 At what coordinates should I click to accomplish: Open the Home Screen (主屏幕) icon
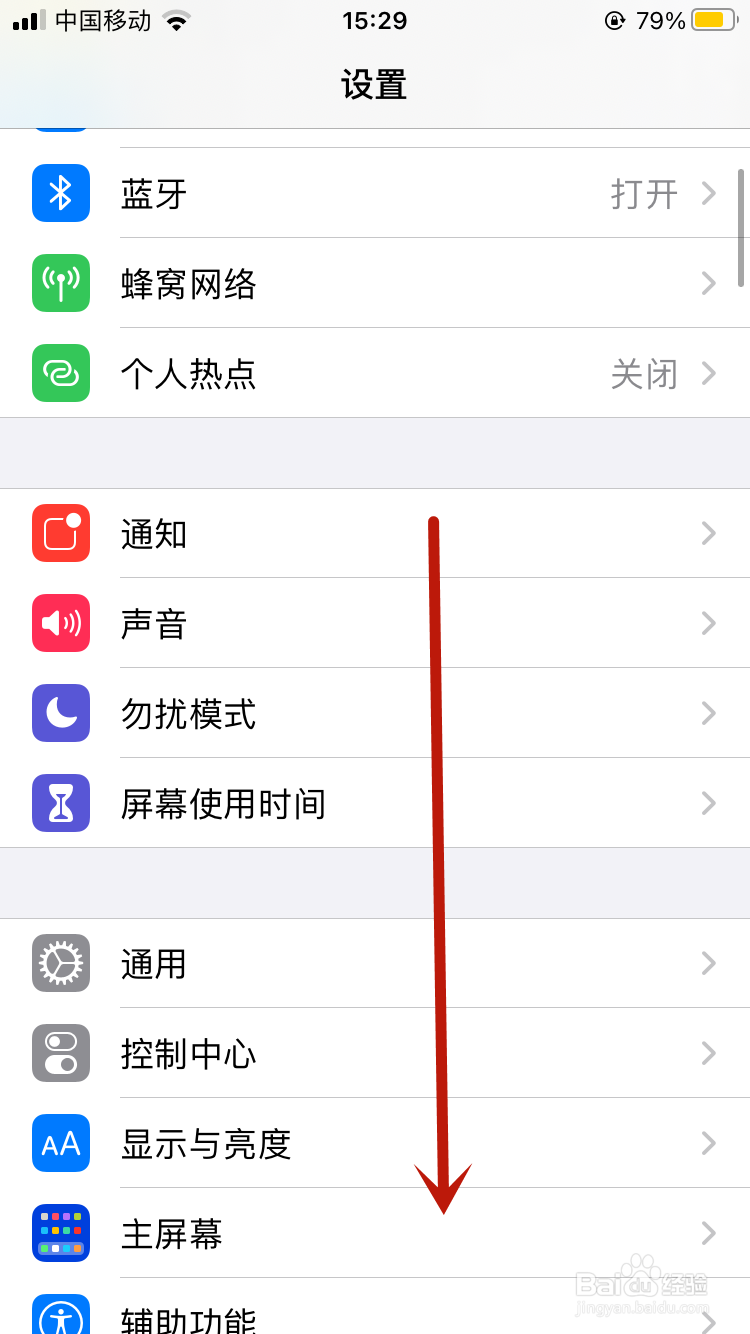60,1234
